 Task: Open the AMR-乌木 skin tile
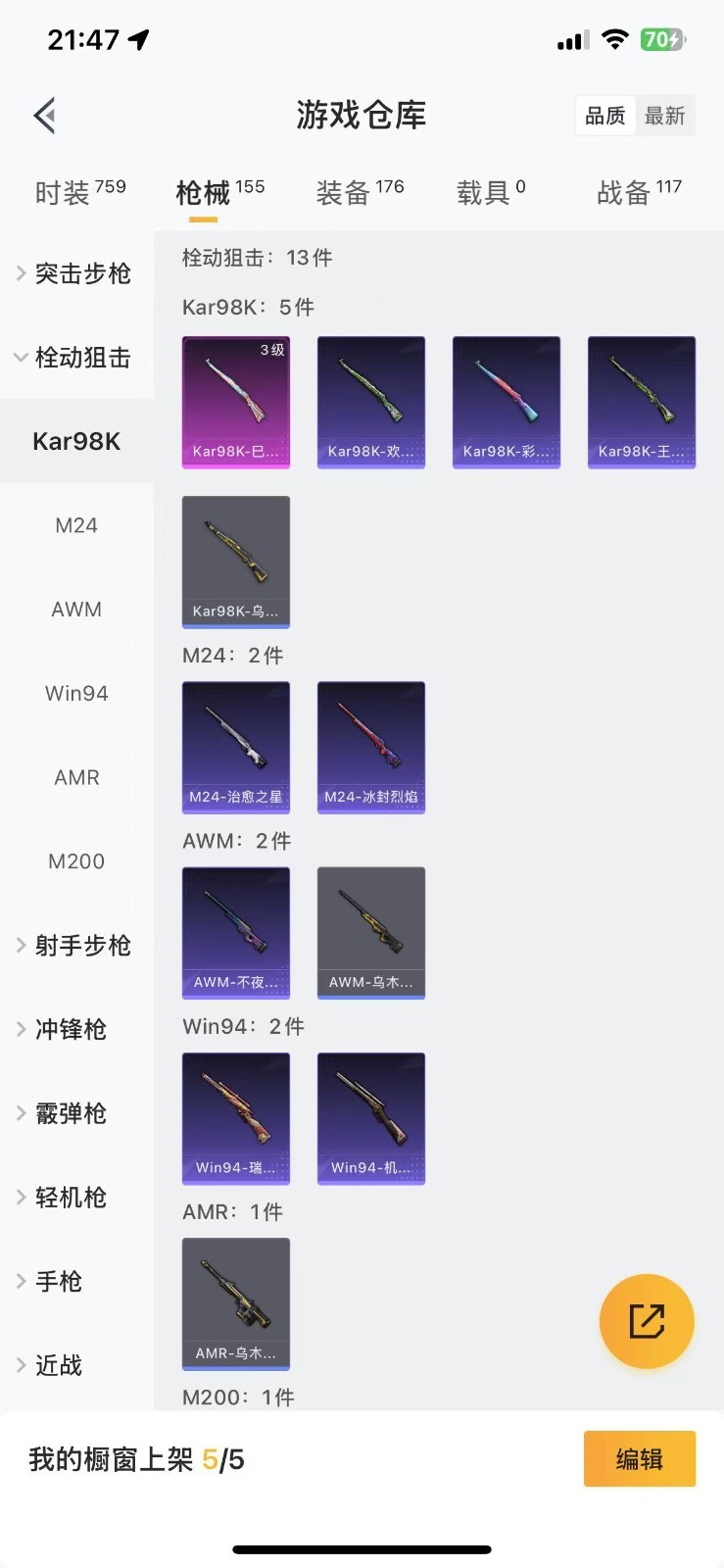pyautogui.click(x=236, y=1303)
